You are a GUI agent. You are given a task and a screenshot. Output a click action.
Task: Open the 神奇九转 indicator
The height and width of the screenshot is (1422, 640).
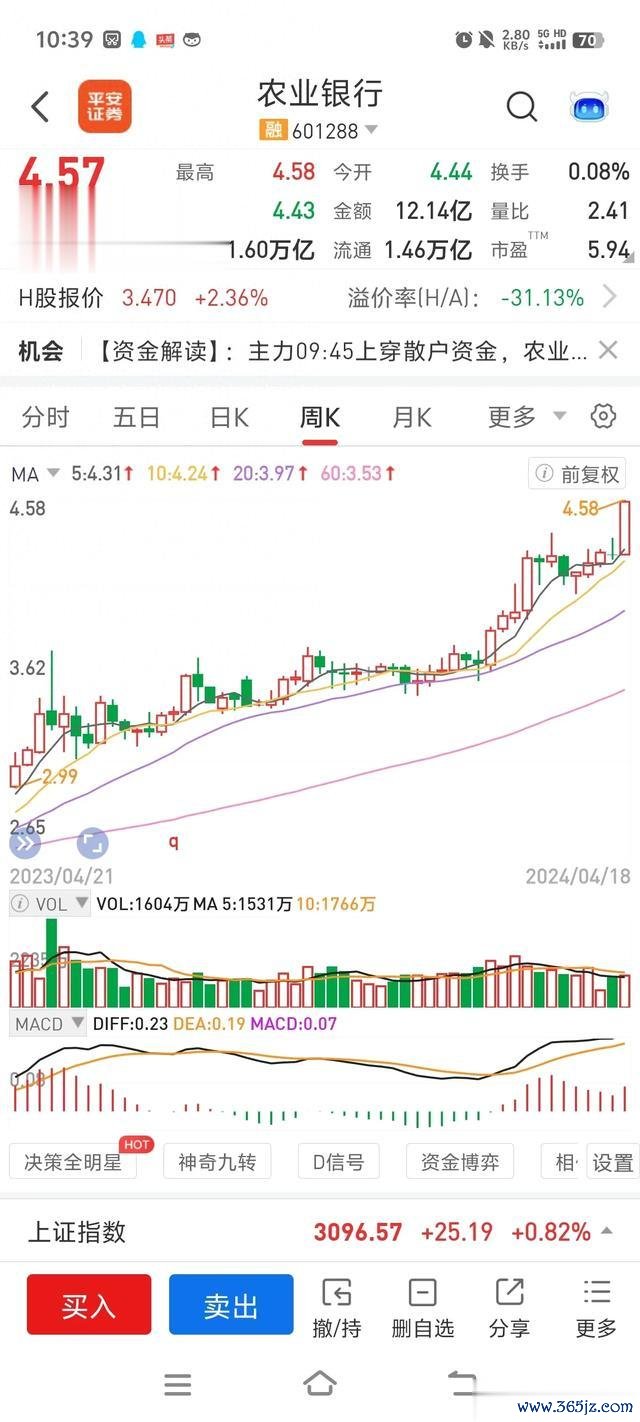[217, 1162]
